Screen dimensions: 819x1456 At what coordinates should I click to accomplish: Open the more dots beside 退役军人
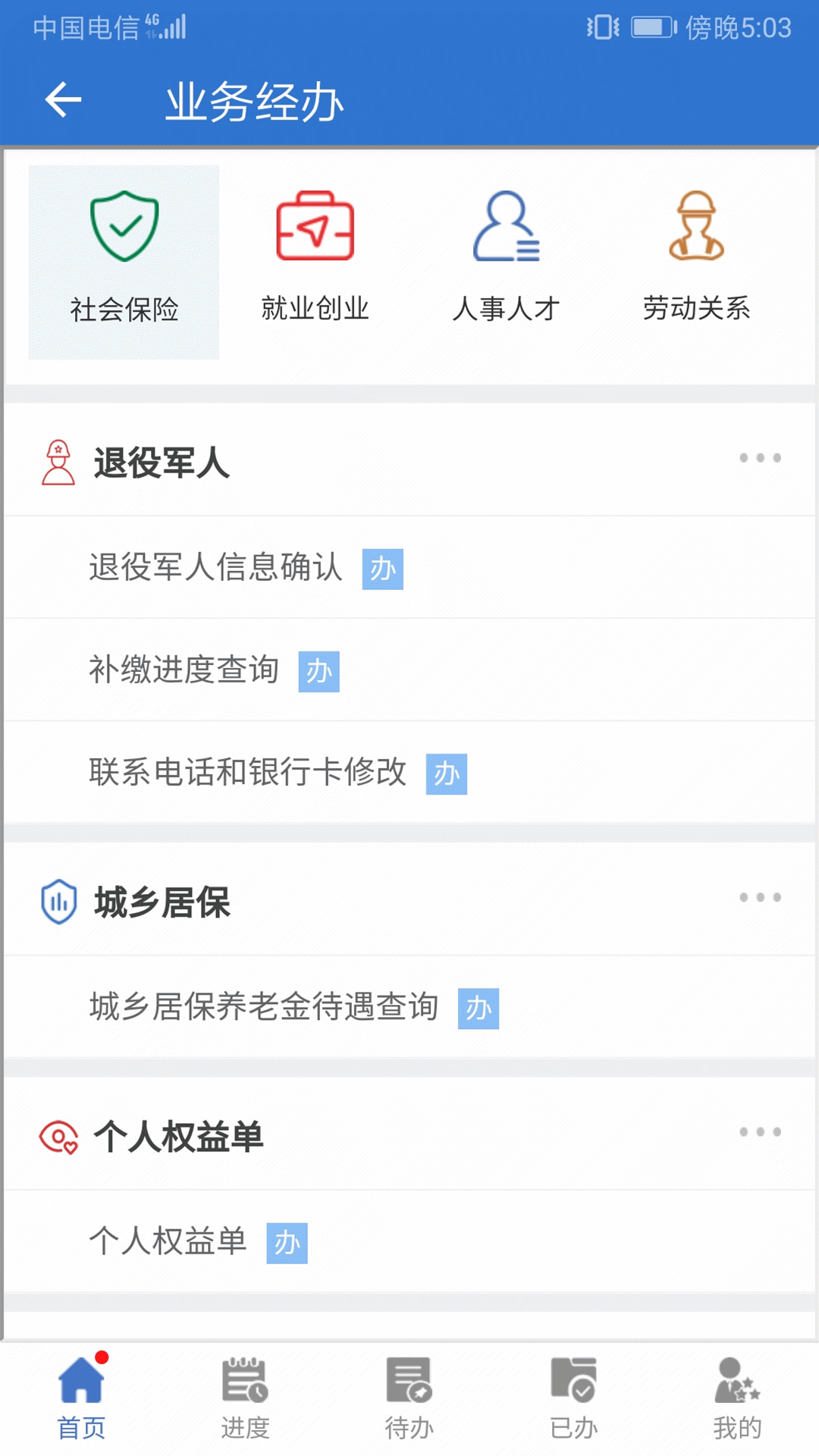pyautogui.click(x=760, y=458)
